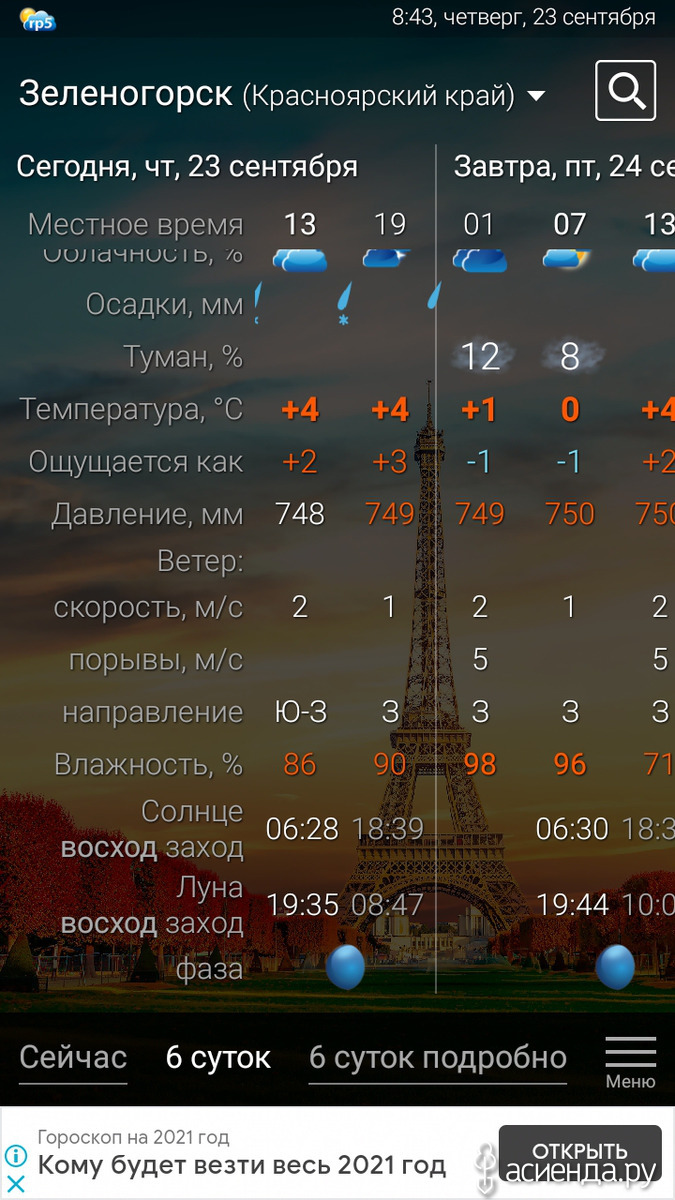Tap ОТКРЫТЬ on the horoscope ad

pyautogui.click(x=580, y=1153)
